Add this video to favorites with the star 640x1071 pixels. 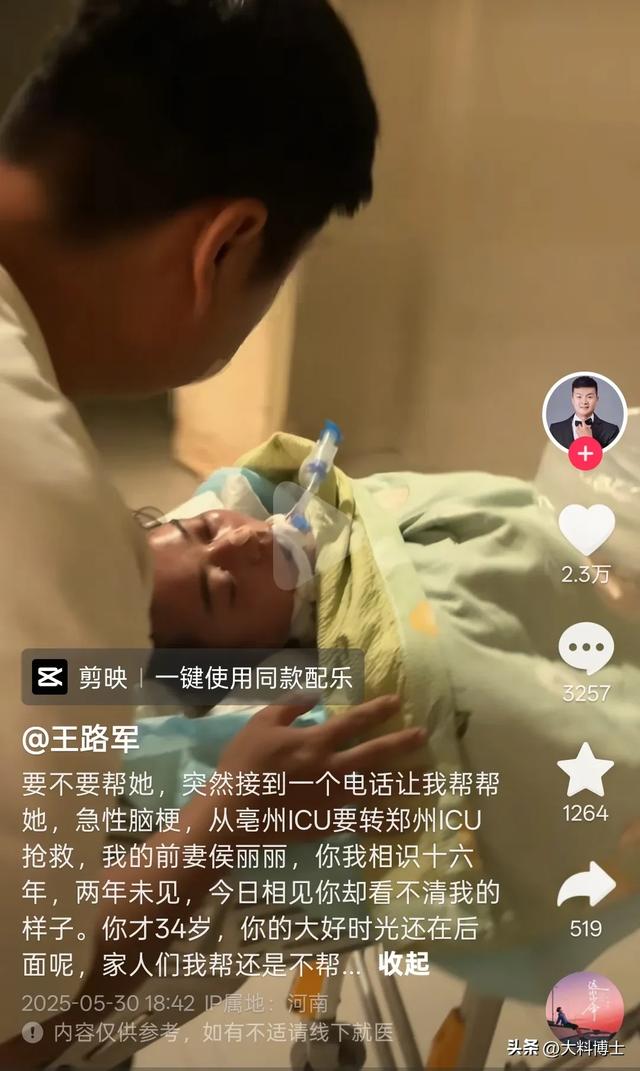pyautogui.click(x=585, y=770)
